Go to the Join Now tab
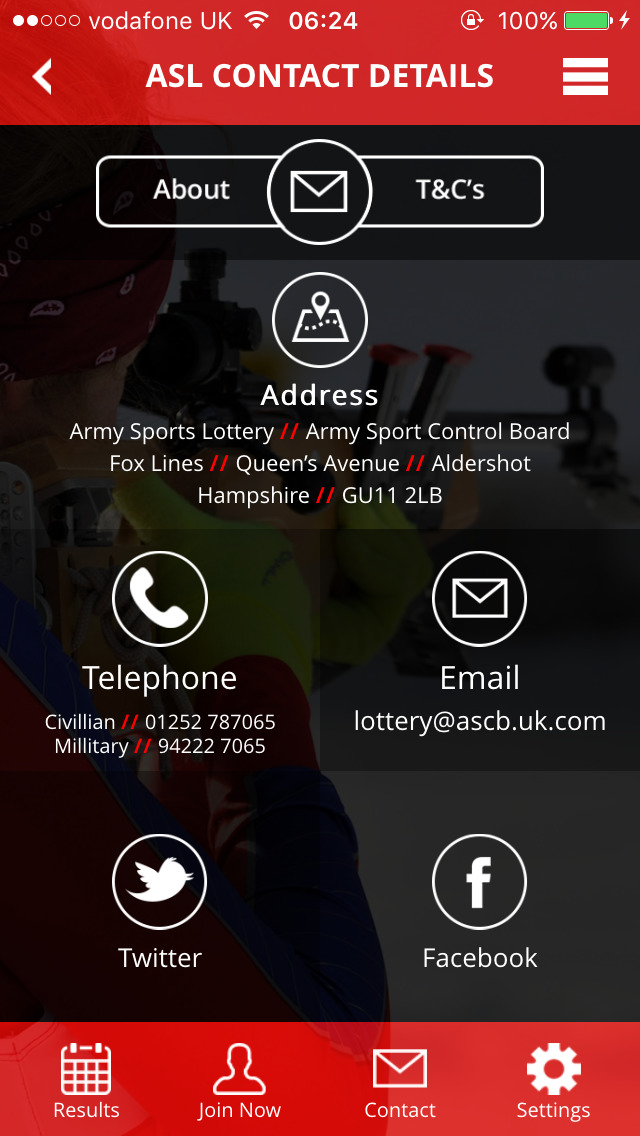The width and height of the screenshot is (640, 1136). coord(239,1081)
